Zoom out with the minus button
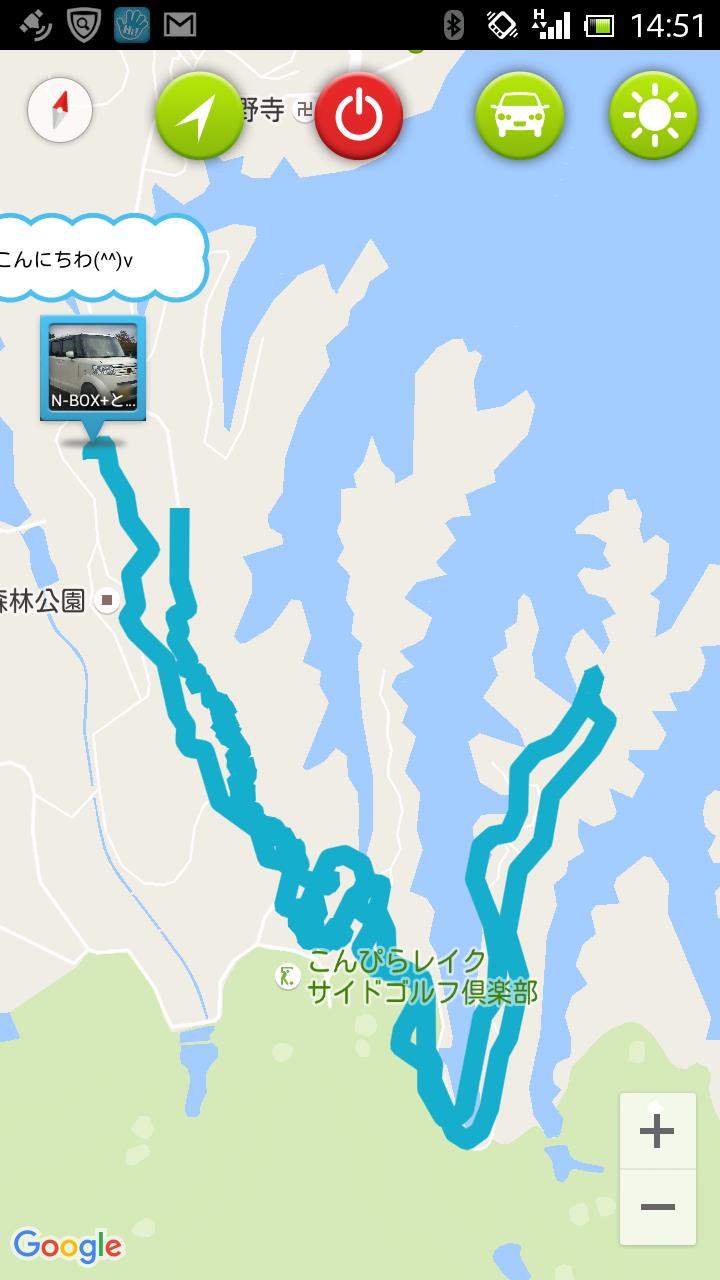This screenshot has width=720, height=1280. tap(657, 1207)
